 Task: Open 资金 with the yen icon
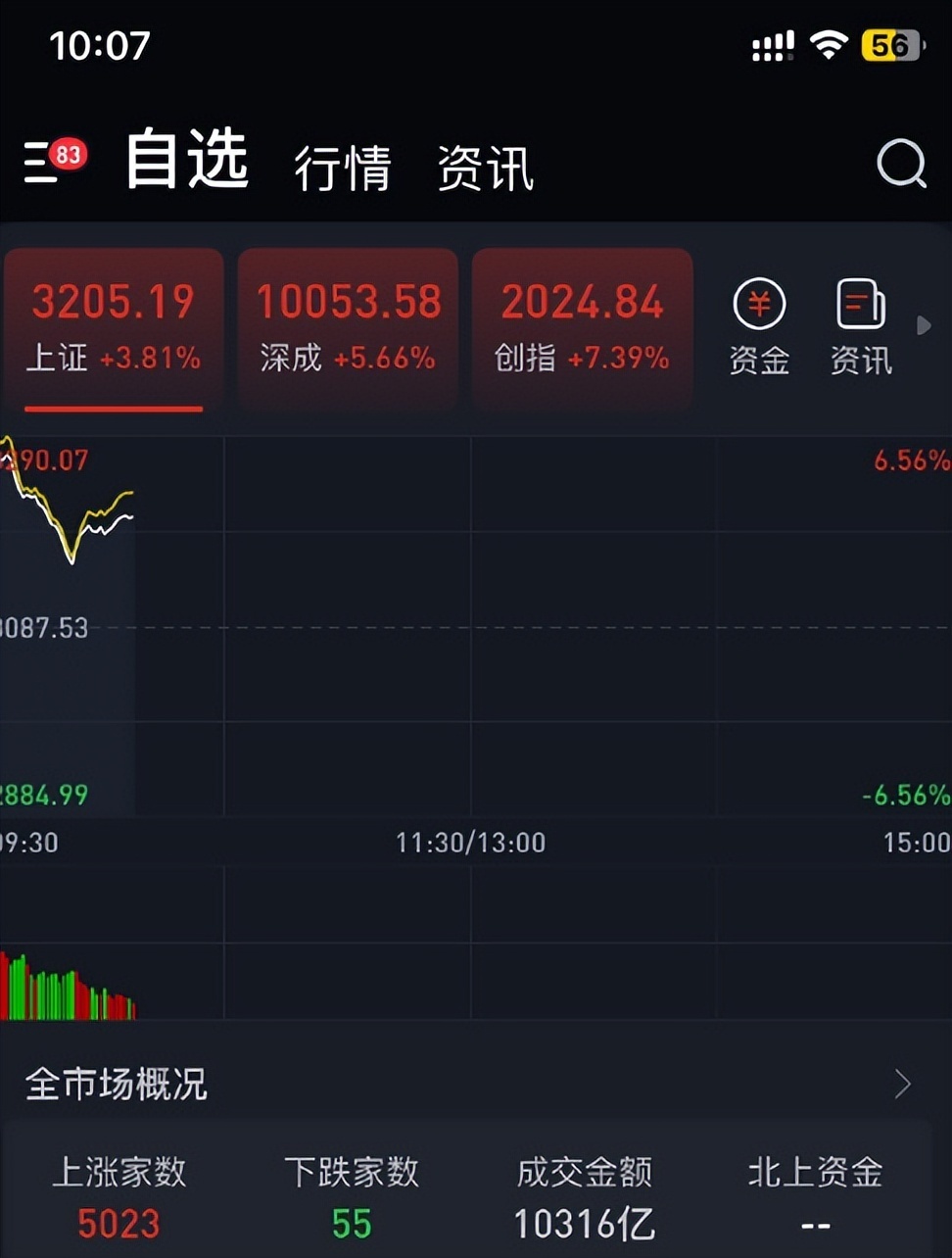(x=759, y=327)
